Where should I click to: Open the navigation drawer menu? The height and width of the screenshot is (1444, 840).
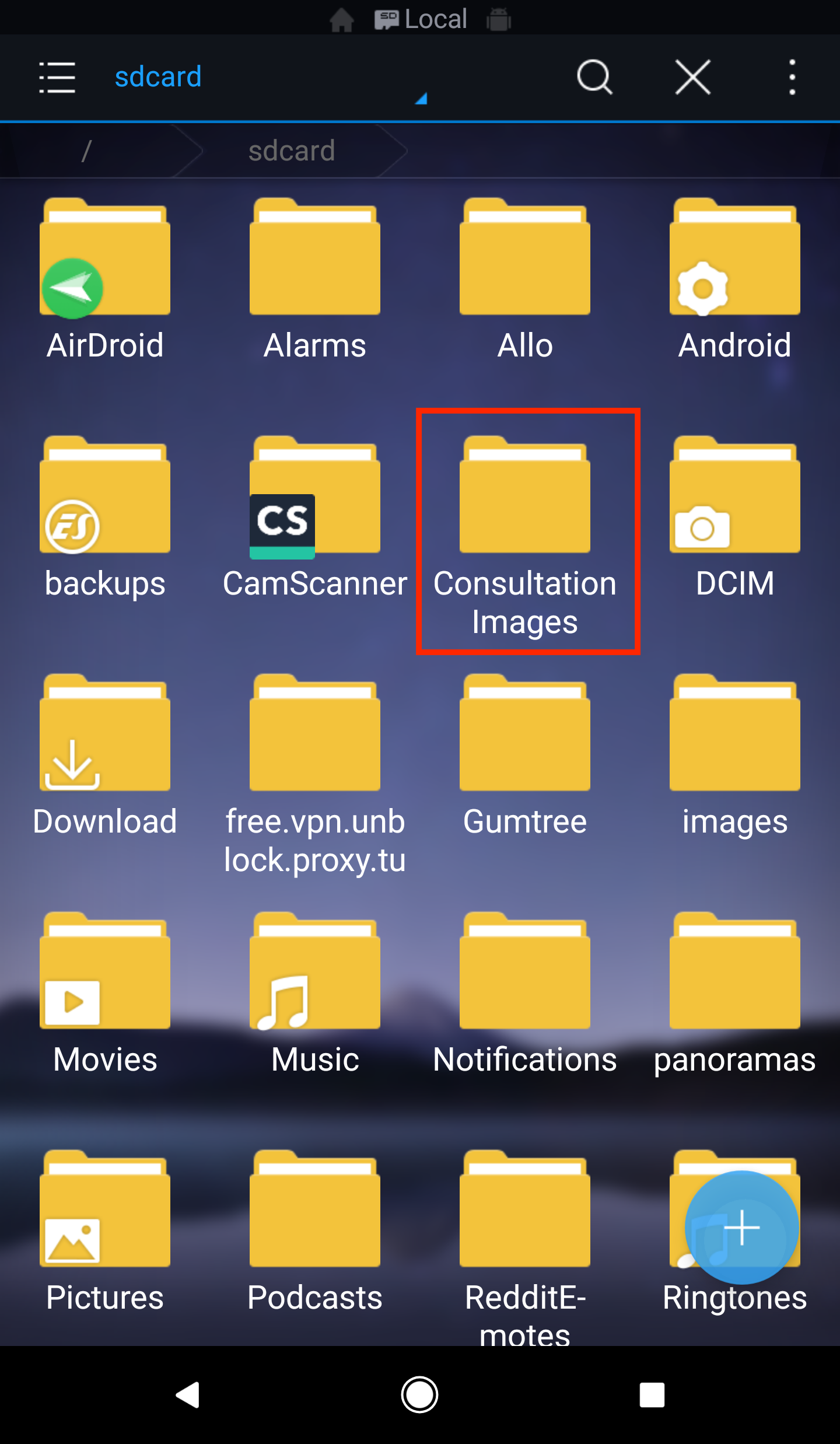[x=57, y=77]
